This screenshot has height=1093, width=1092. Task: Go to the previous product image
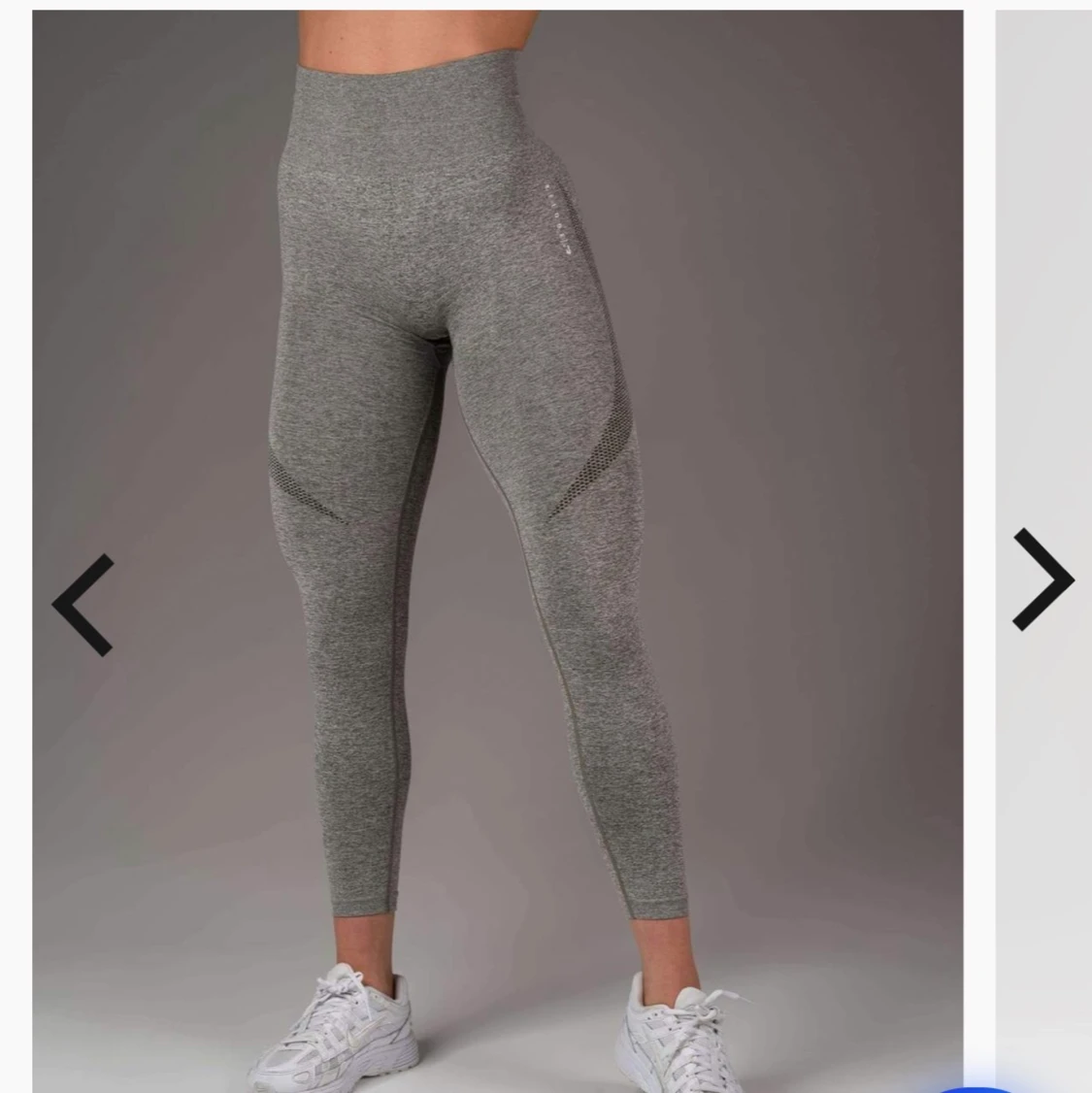point(83,605)
